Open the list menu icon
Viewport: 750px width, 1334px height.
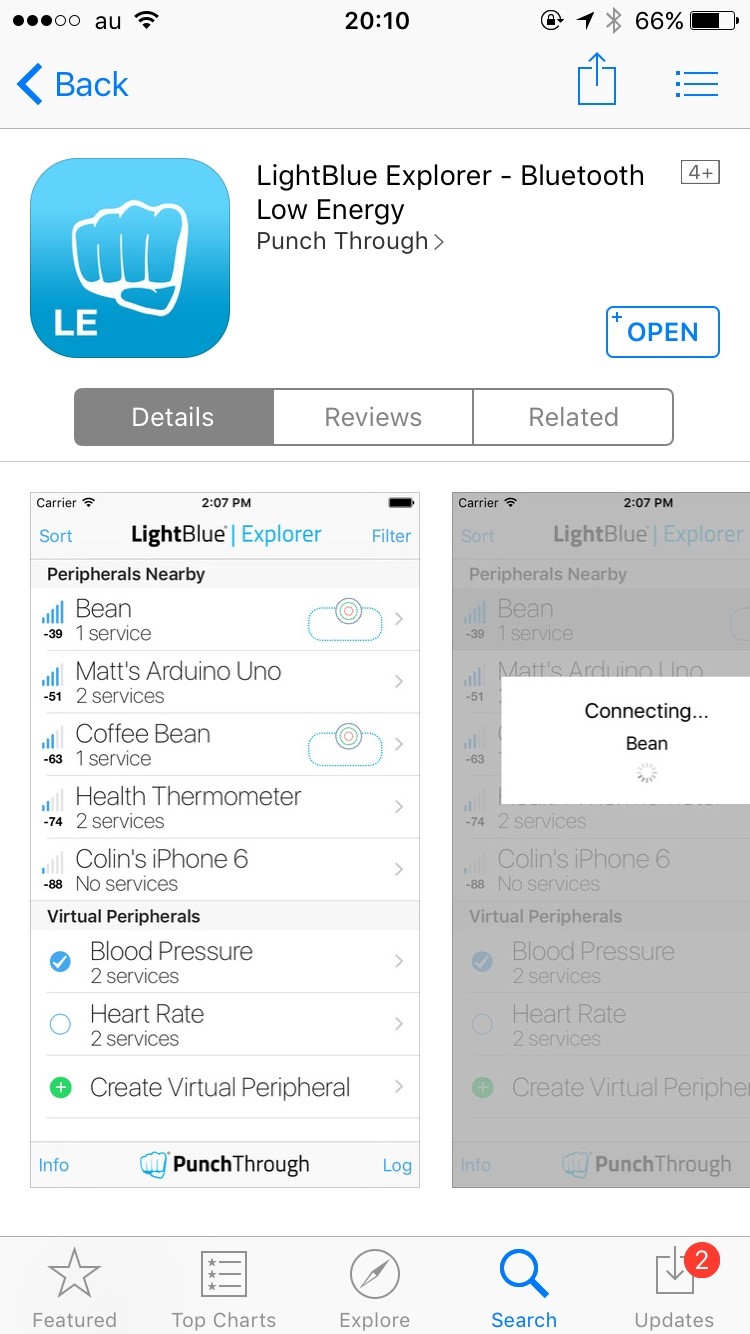(x=696, y=84)
